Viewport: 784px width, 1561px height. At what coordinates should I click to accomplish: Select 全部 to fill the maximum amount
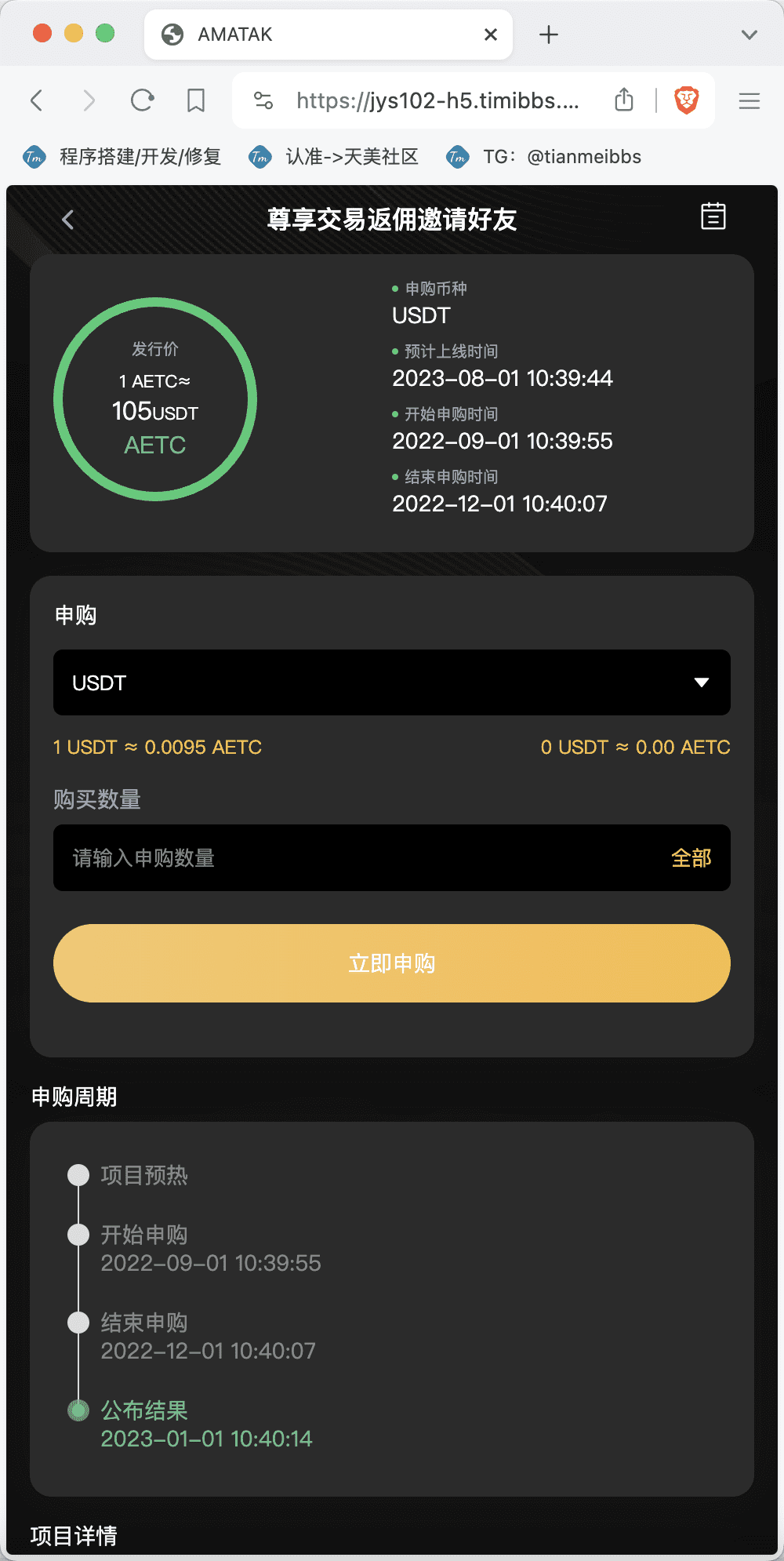691,858
